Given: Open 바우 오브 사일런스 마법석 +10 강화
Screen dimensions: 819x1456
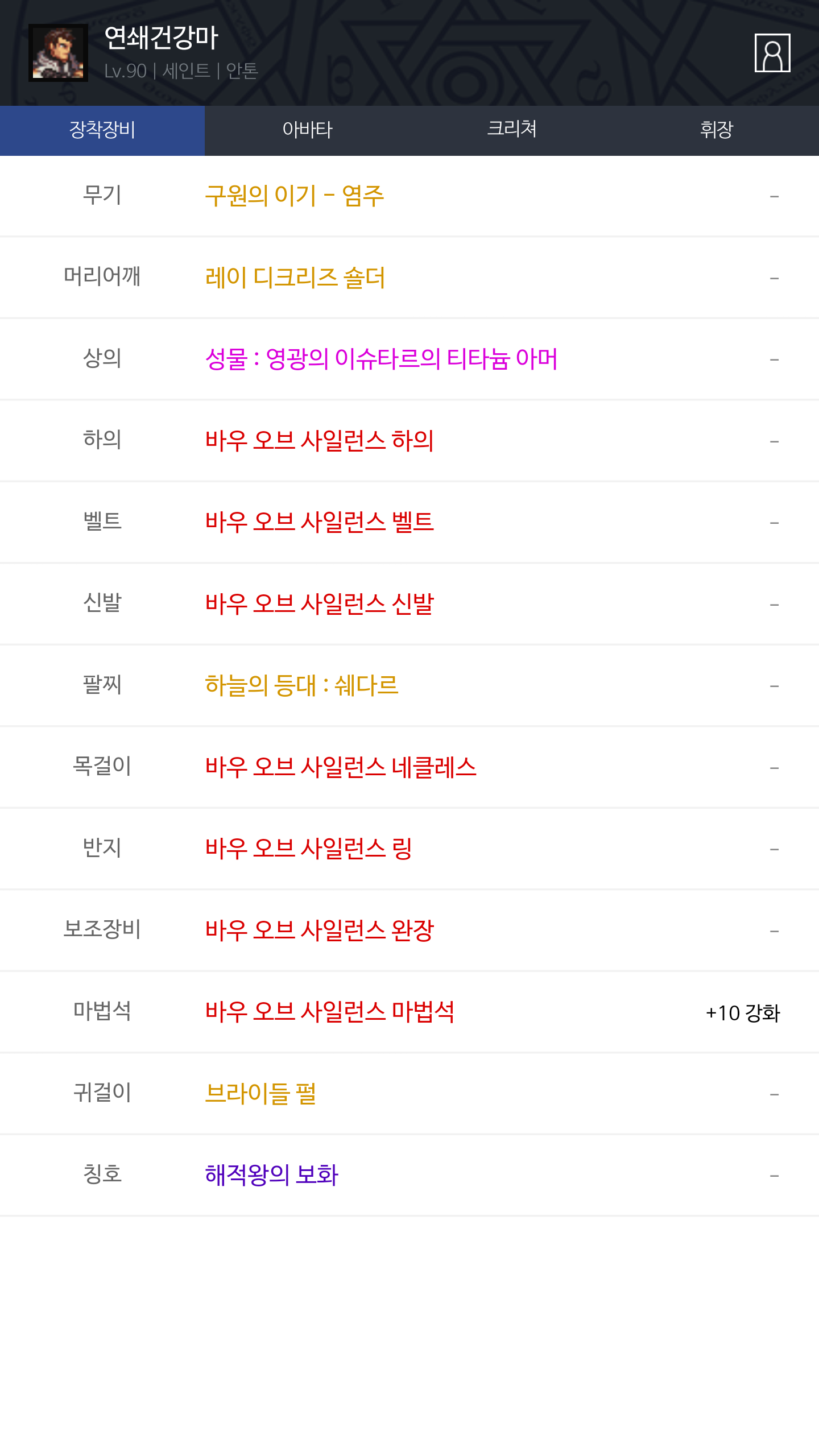Looking at the screenshot, I should [x=409, y=1012].
